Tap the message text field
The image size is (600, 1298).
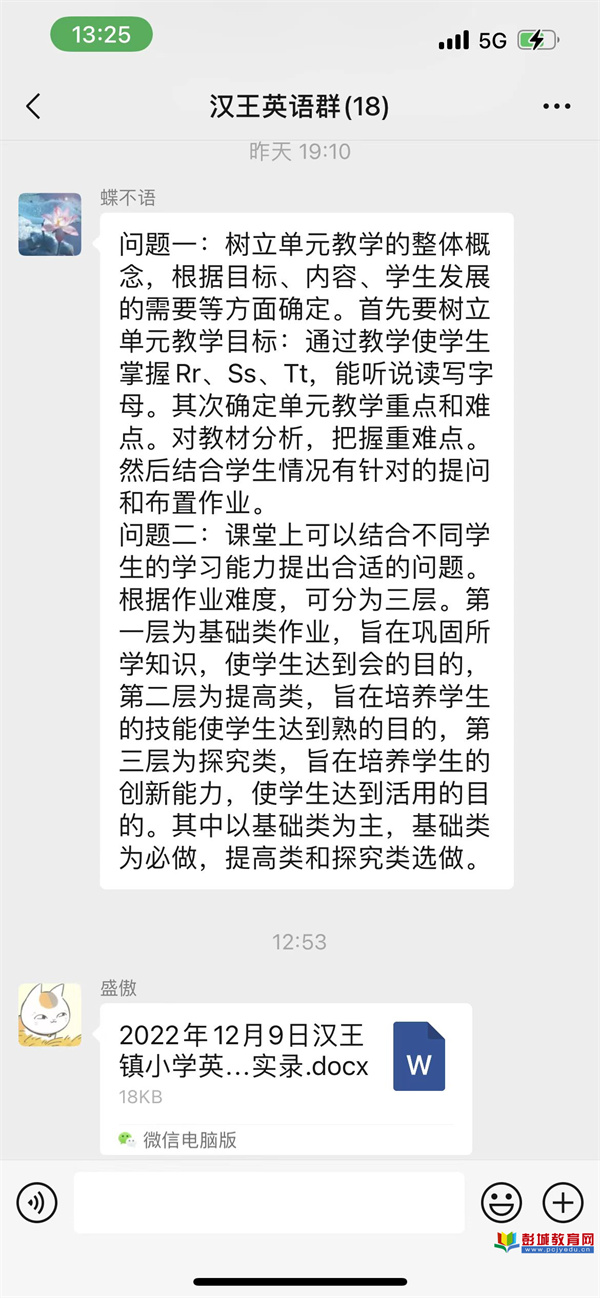pyautogui.click(x=269, y=1203)
